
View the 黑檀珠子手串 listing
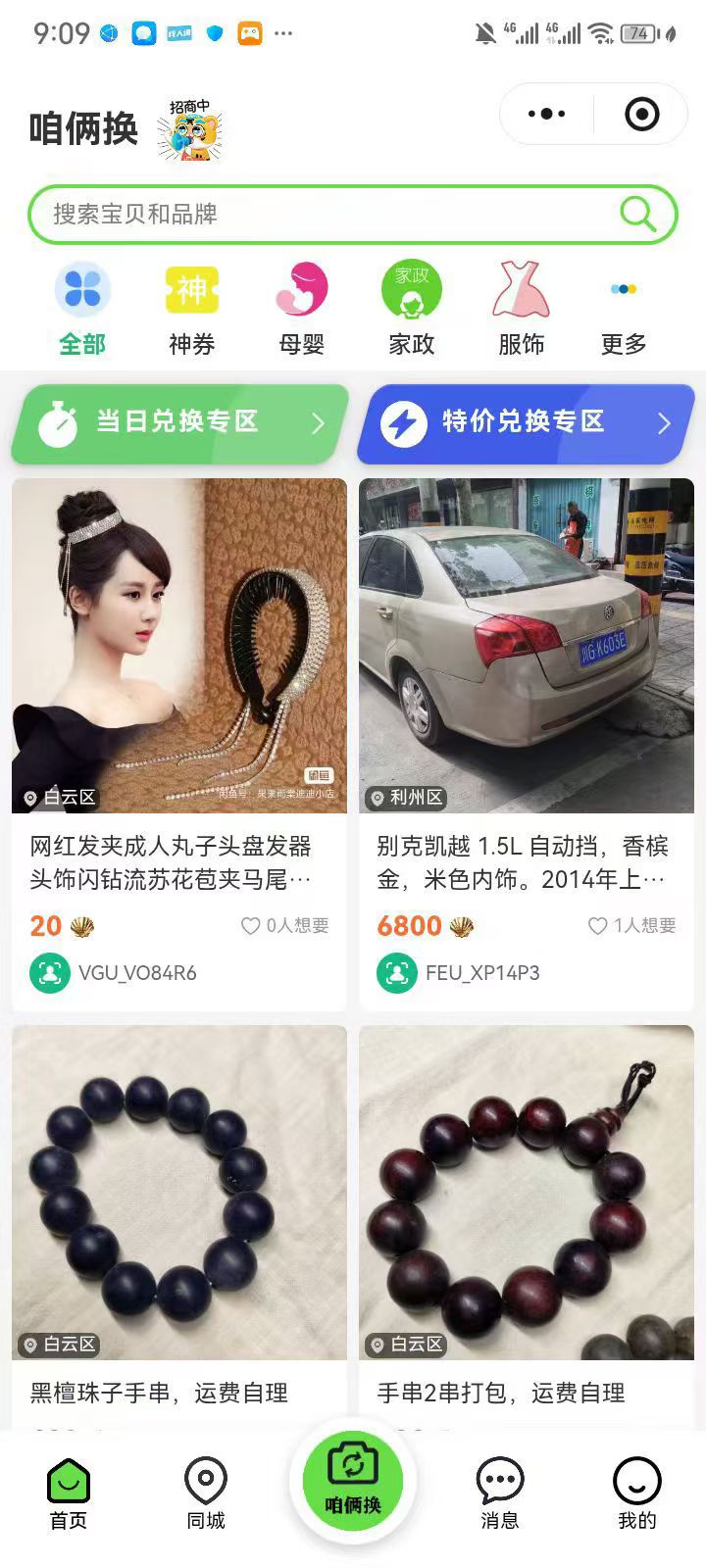tap(179, 1225)
